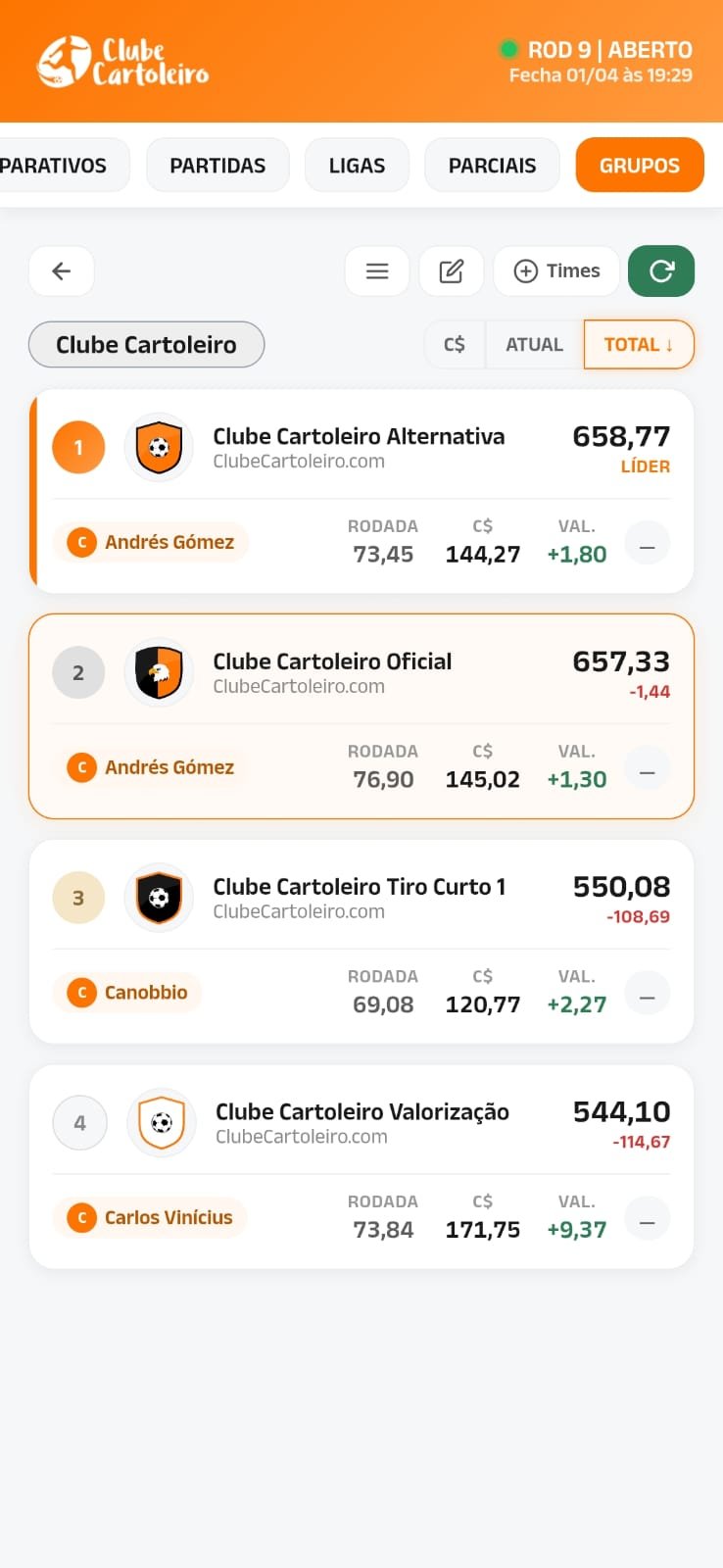Viewport: 723px width, 1568px height.
Task: Tap the green ROD 9 status dot
Action: [508, 48]
